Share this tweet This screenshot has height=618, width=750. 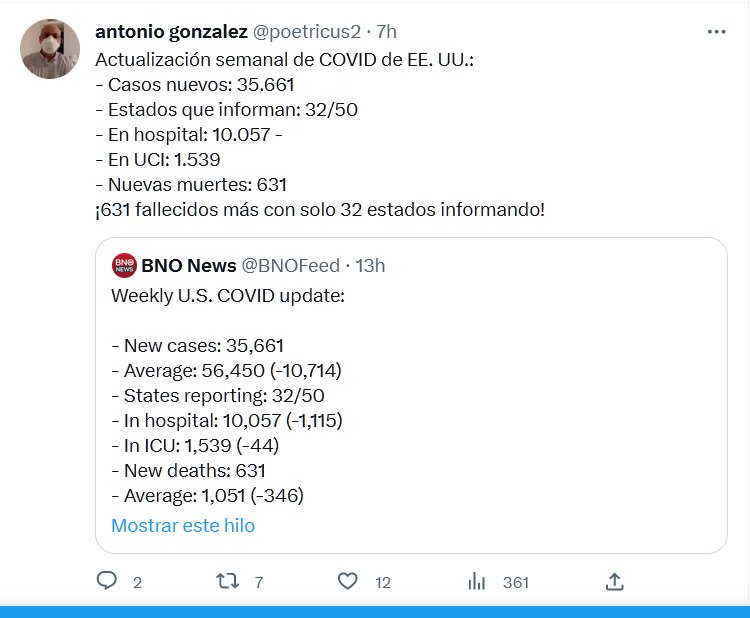click(x=615, y=581)
